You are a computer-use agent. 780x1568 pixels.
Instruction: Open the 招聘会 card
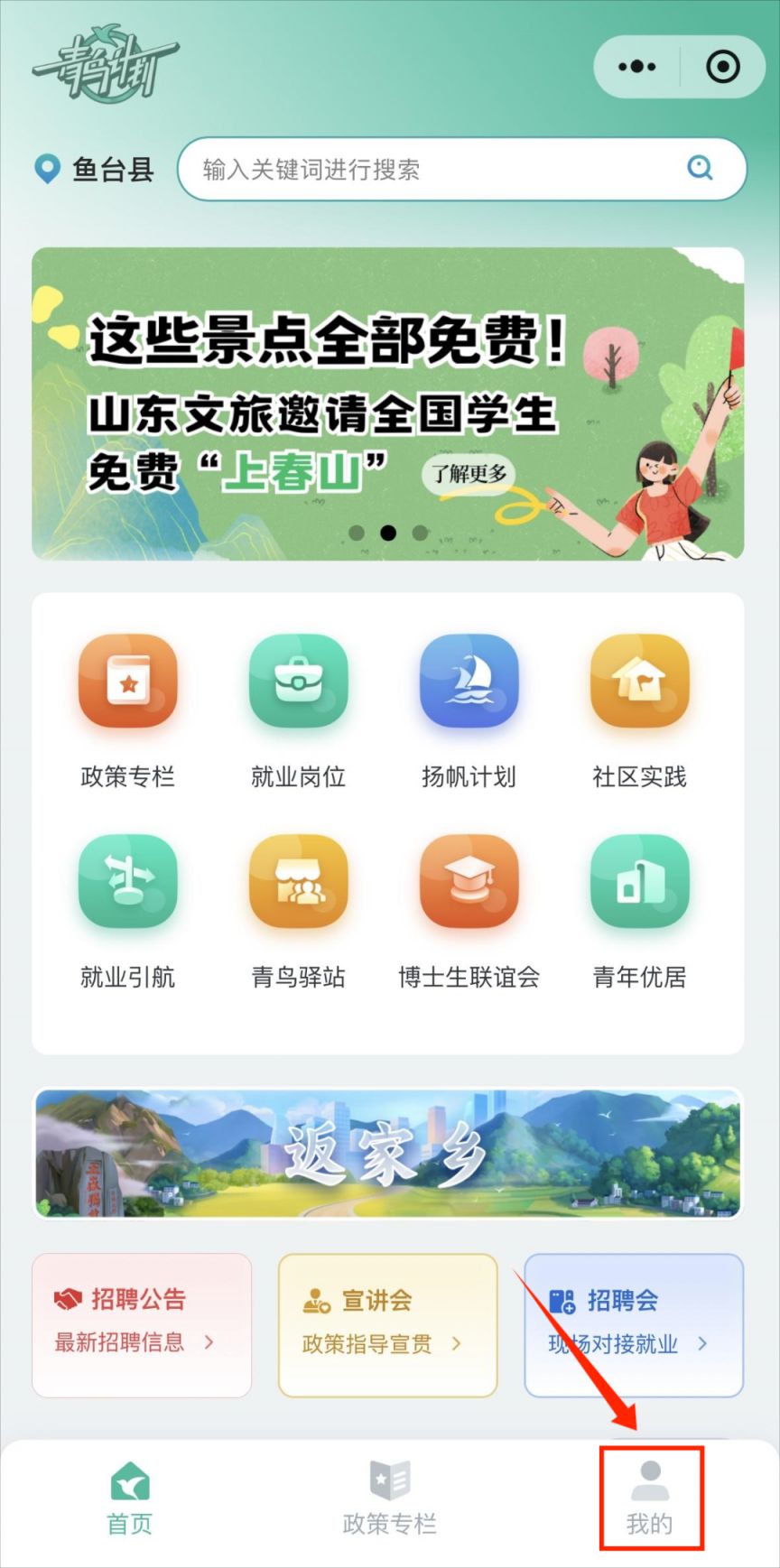tap(634, 1324)
